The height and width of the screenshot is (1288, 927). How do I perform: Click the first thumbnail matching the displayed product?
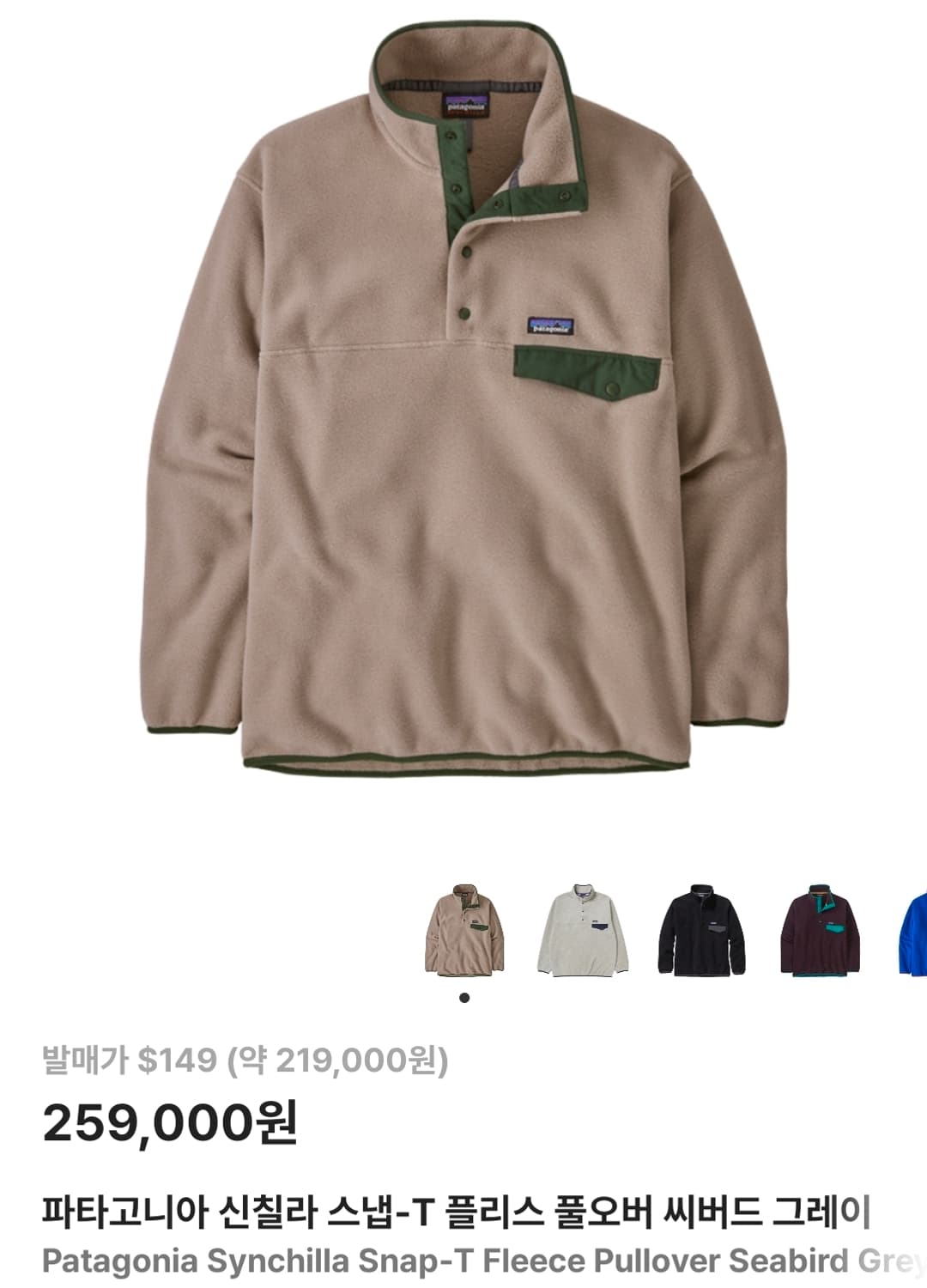[464, 931]
